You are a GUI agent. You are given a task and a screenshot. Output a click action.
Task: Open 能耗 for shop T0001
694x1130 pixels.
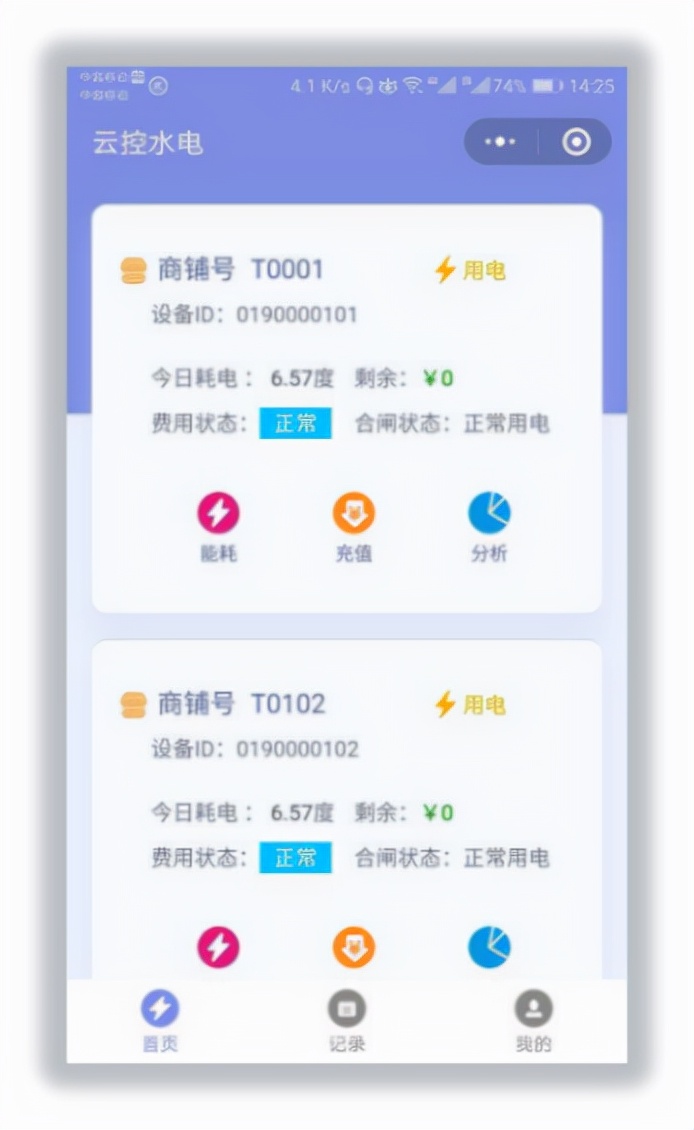click(218, 527)
